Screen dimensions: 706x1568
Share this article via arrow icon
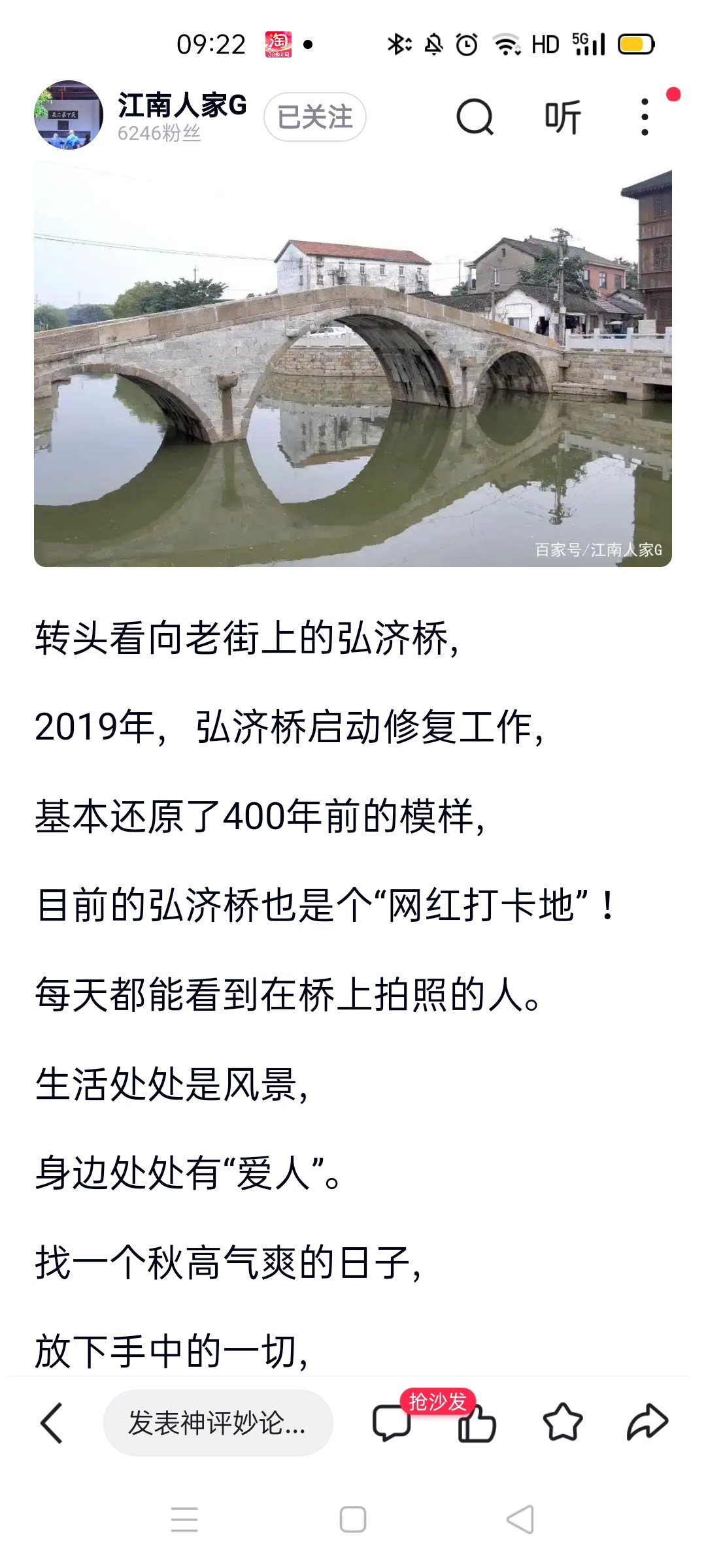[647, 1423]
